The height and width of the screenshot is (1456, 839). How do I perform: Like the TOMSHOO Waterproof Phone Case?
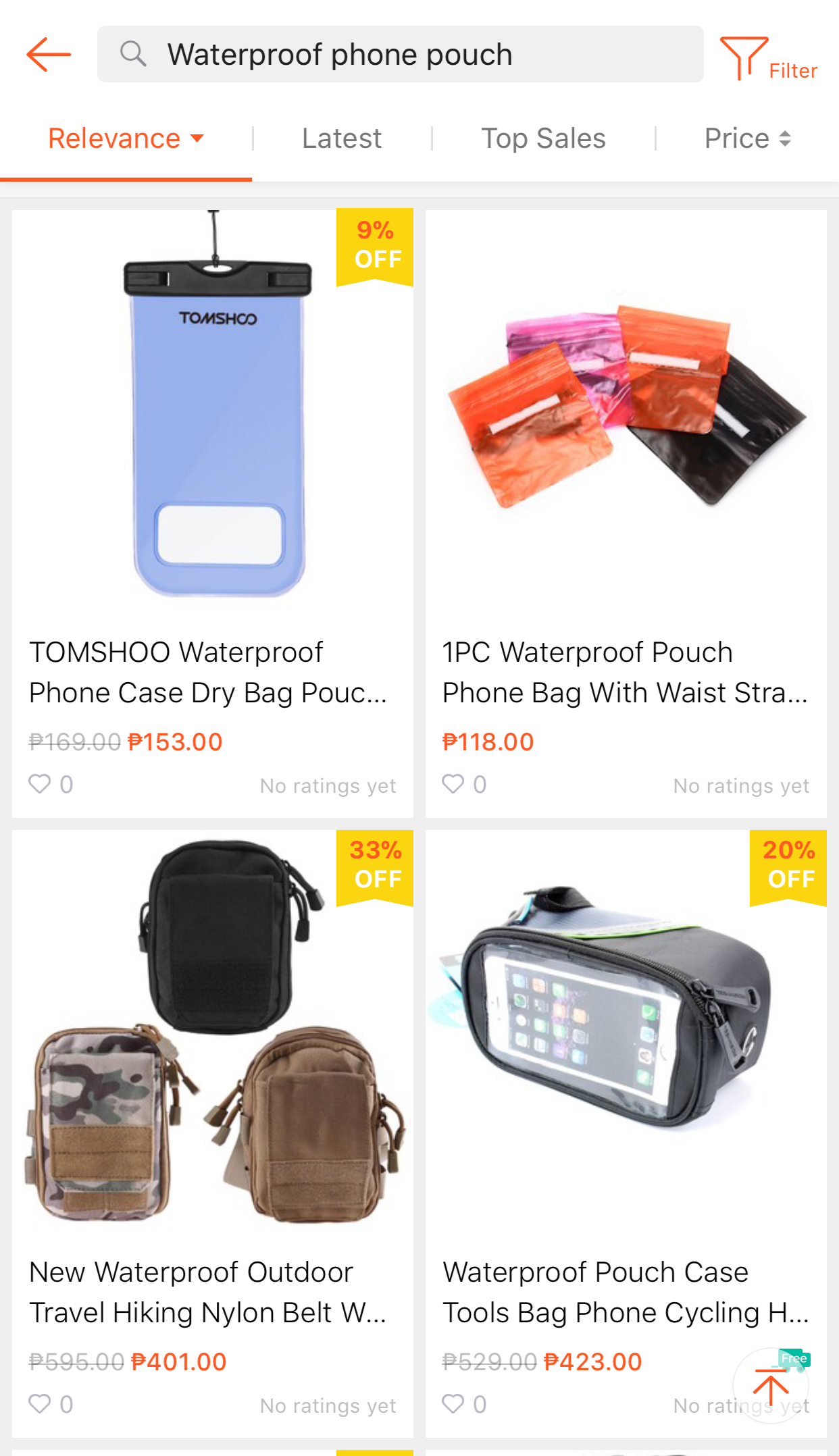pyautogui.click(x=40, y=784)
